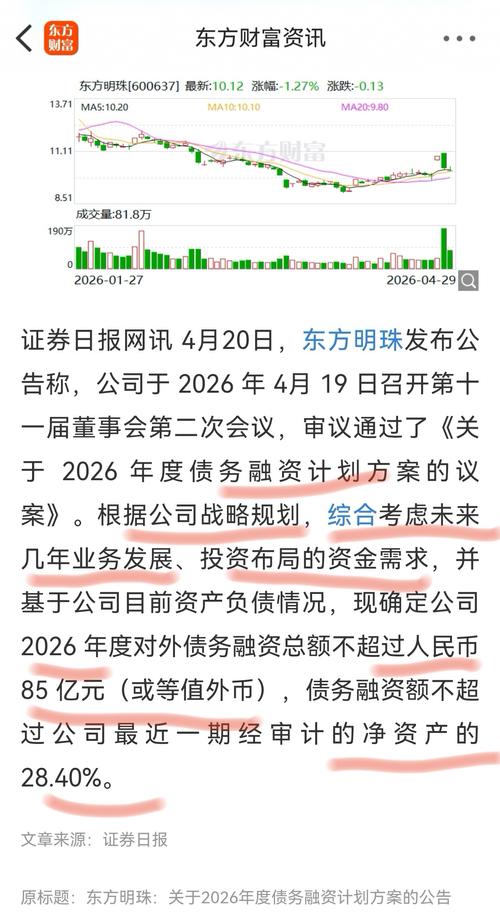
Task: Open the 综合 link in the article
Action: pos(352,515)
